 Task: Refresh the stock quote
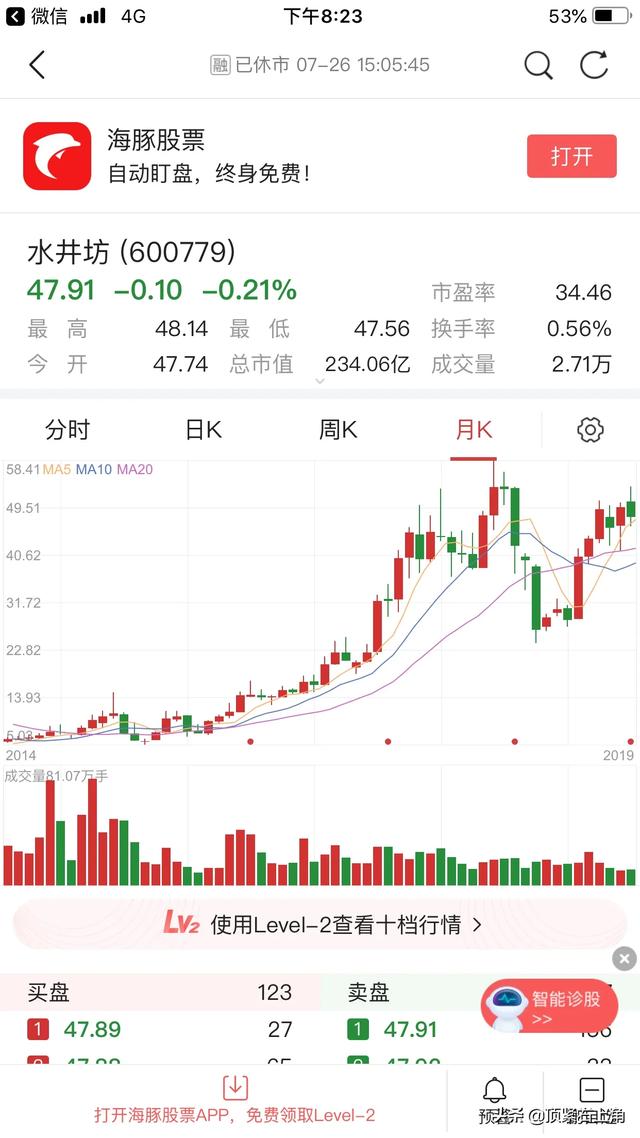click(594, 65)
